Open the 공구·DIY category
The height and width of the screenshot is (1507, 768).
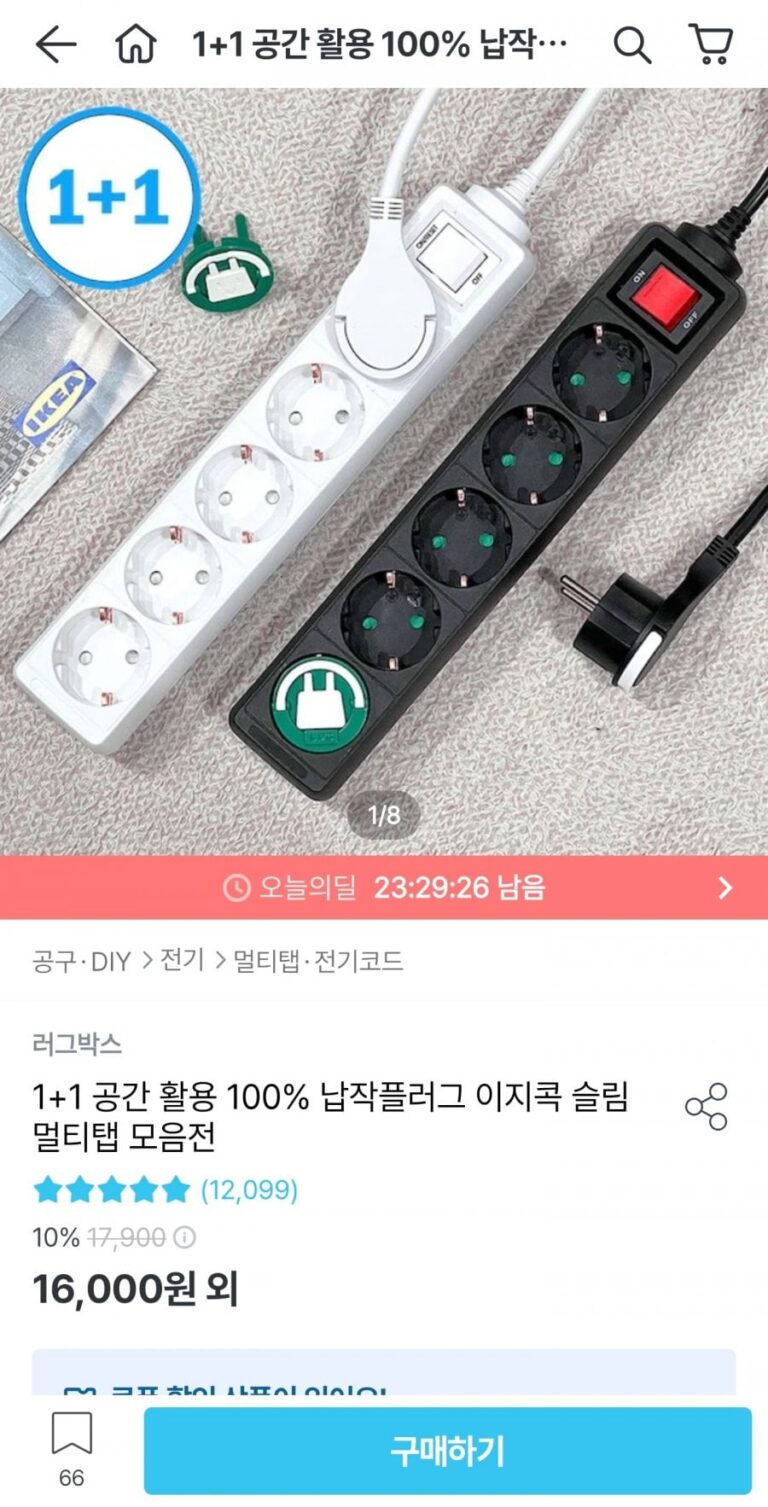point(81,962)
